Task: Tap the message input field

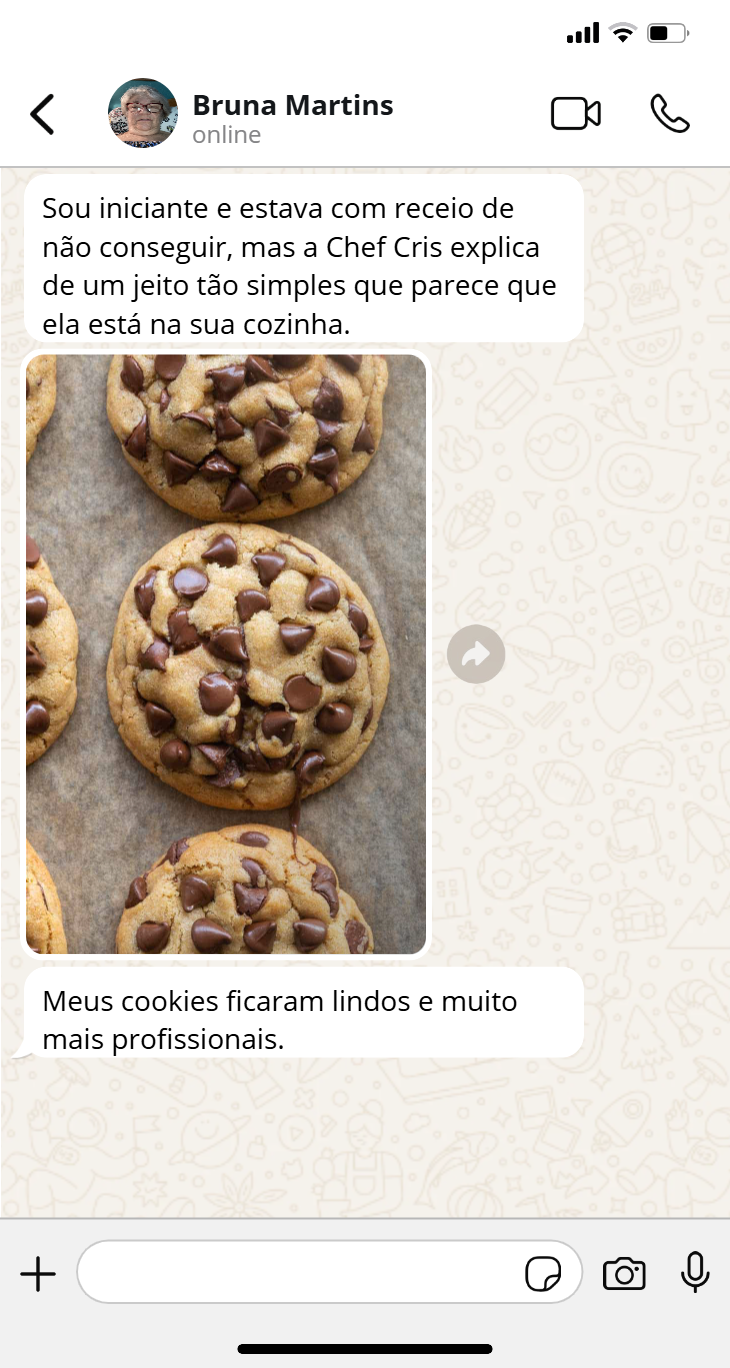Action: coord(300,1272)
